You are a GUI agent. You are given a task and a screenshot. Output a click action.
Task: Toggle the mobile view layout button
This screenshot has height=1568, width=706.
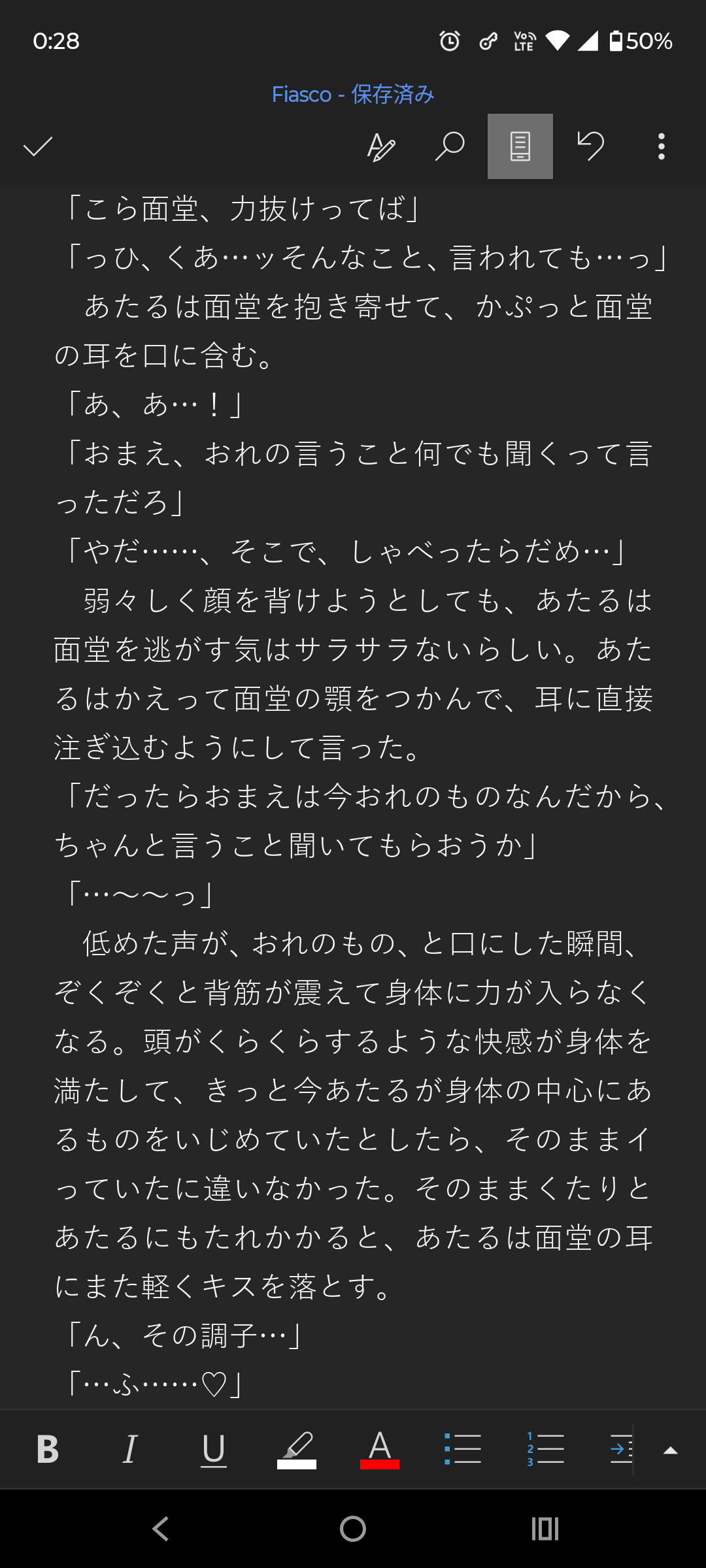coord(520,146)
